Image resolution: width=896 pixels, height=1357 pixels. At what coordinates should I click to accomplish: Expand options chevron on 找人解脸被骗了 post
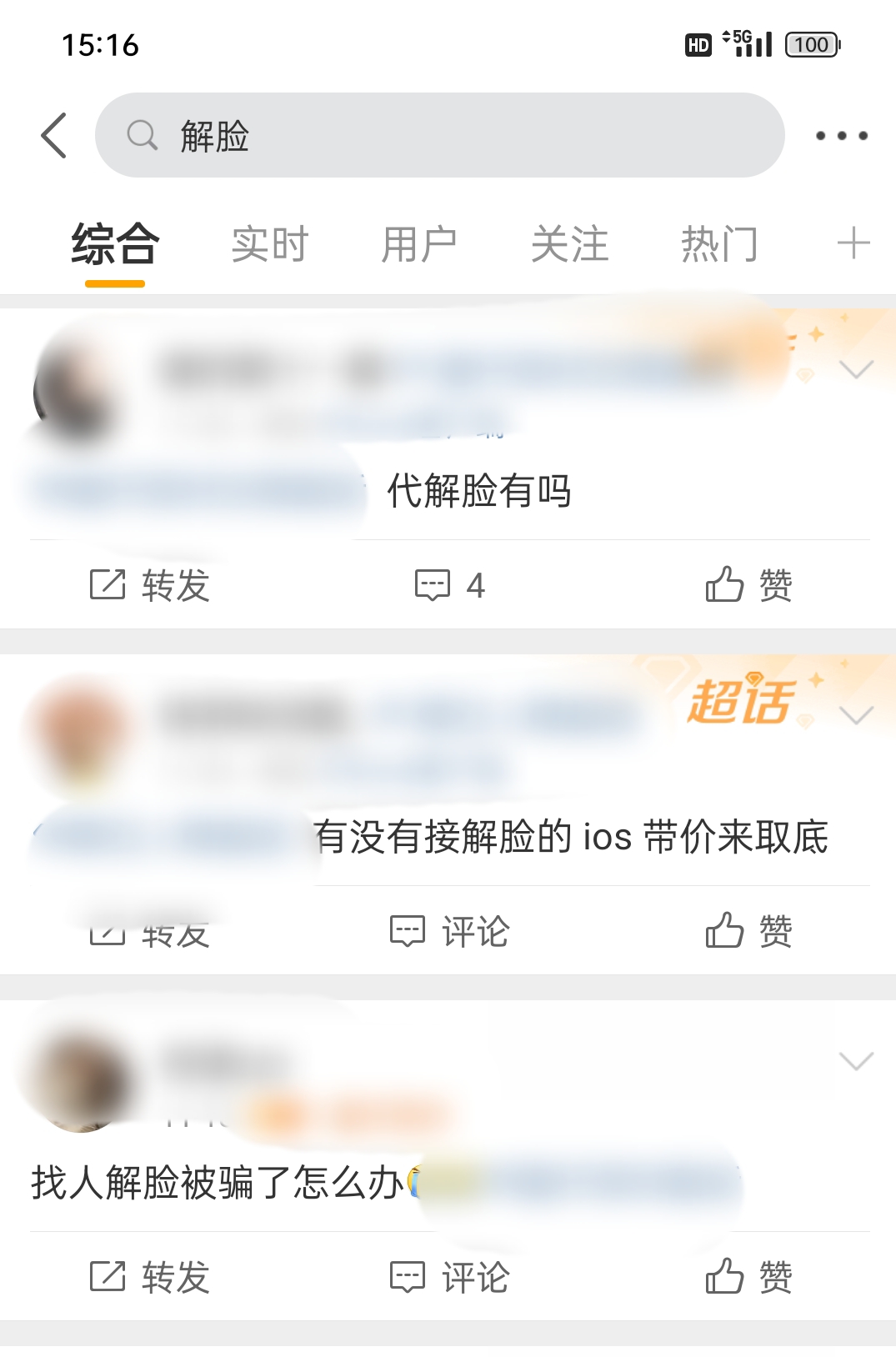[856, 1061]
